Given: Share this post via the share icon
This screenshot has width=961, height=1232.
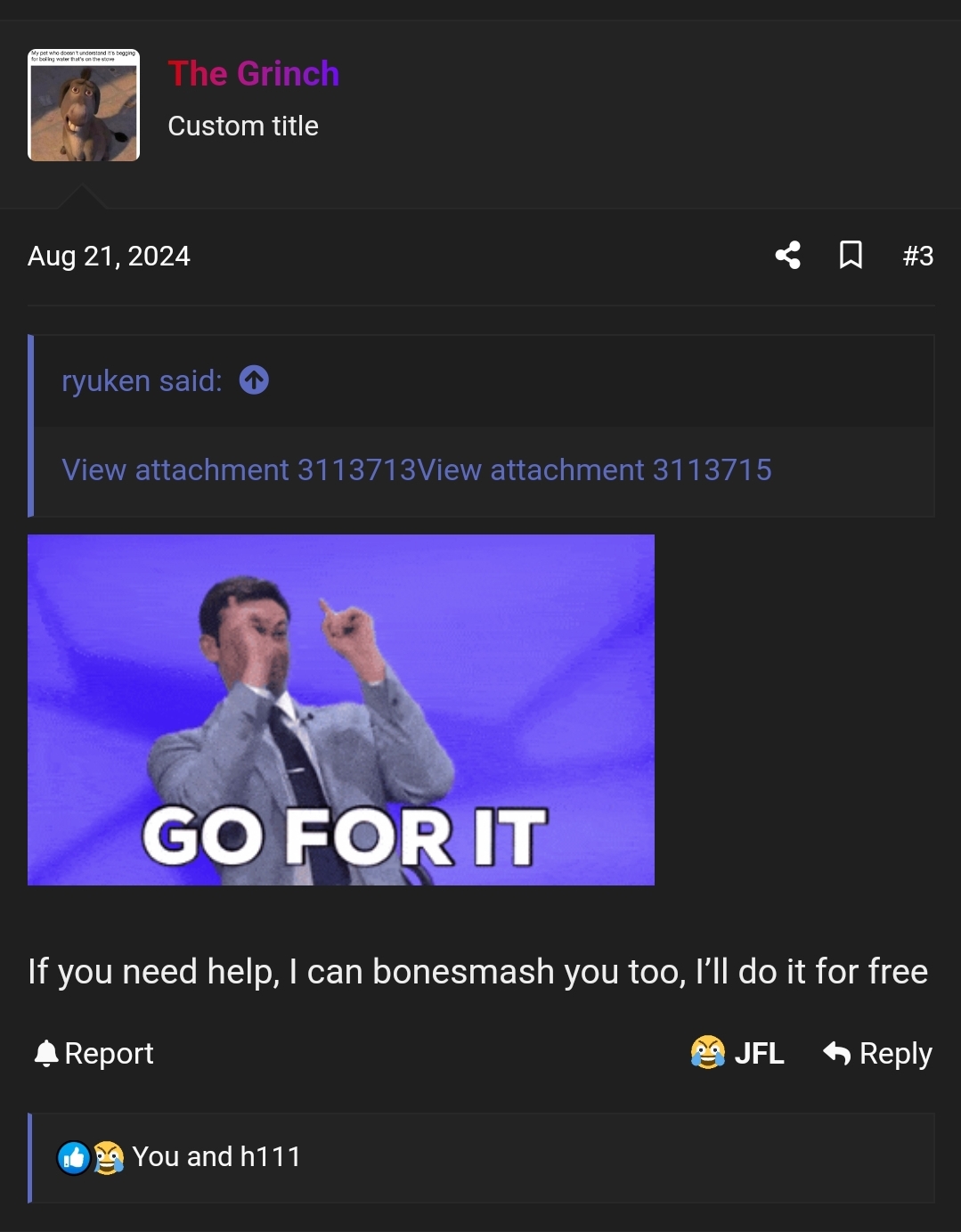Looking at the screenshot, I should [787, 256].
